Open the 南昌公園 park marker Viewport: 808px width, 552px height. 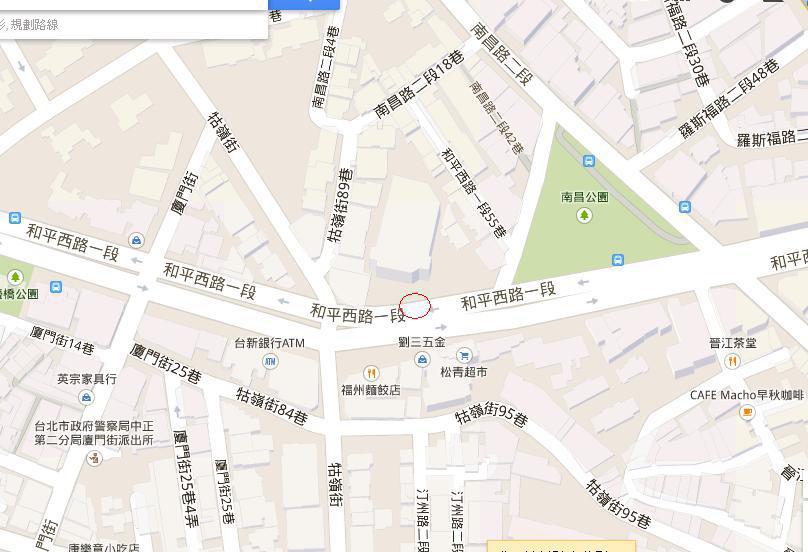(x=585, y=215)
